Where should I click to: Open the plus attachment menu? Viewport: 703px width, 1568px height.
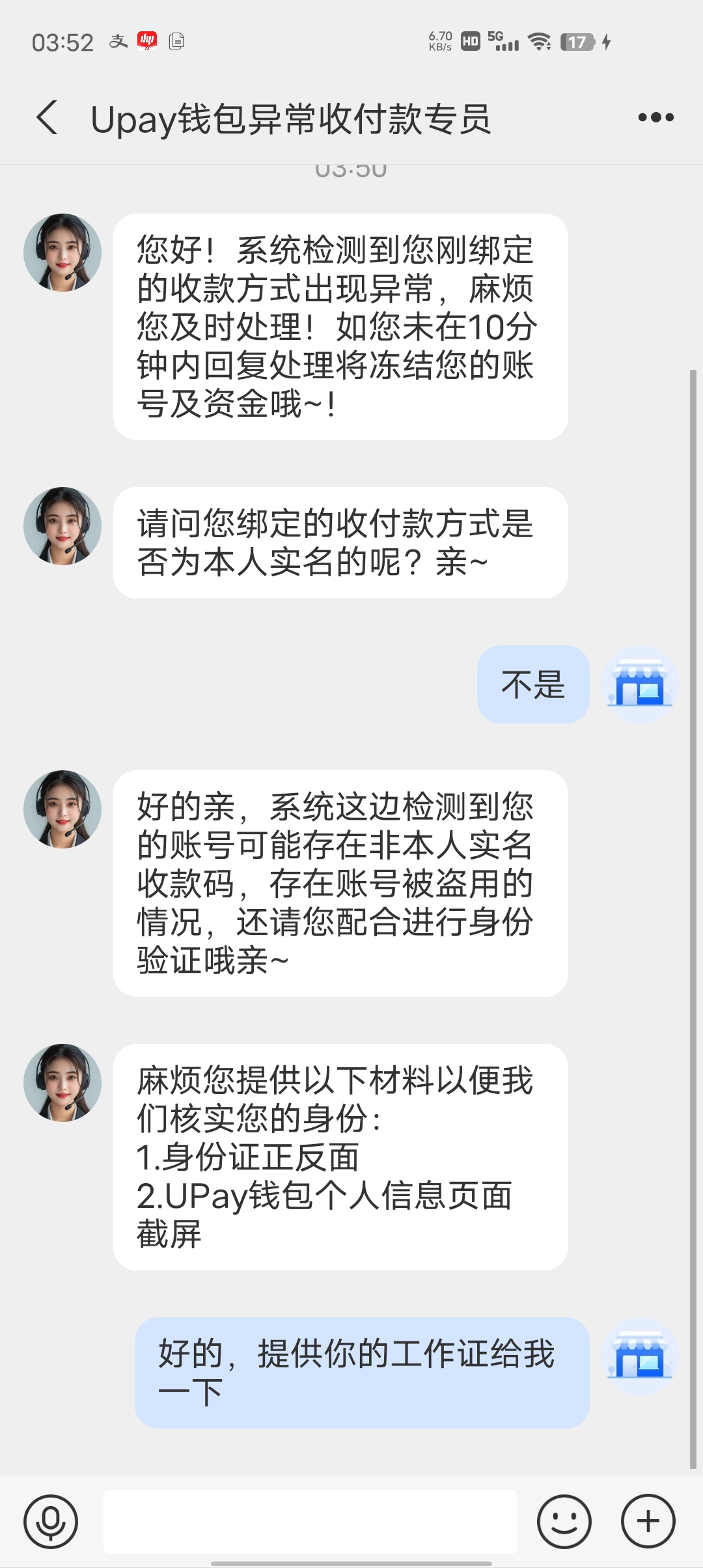648,1521
